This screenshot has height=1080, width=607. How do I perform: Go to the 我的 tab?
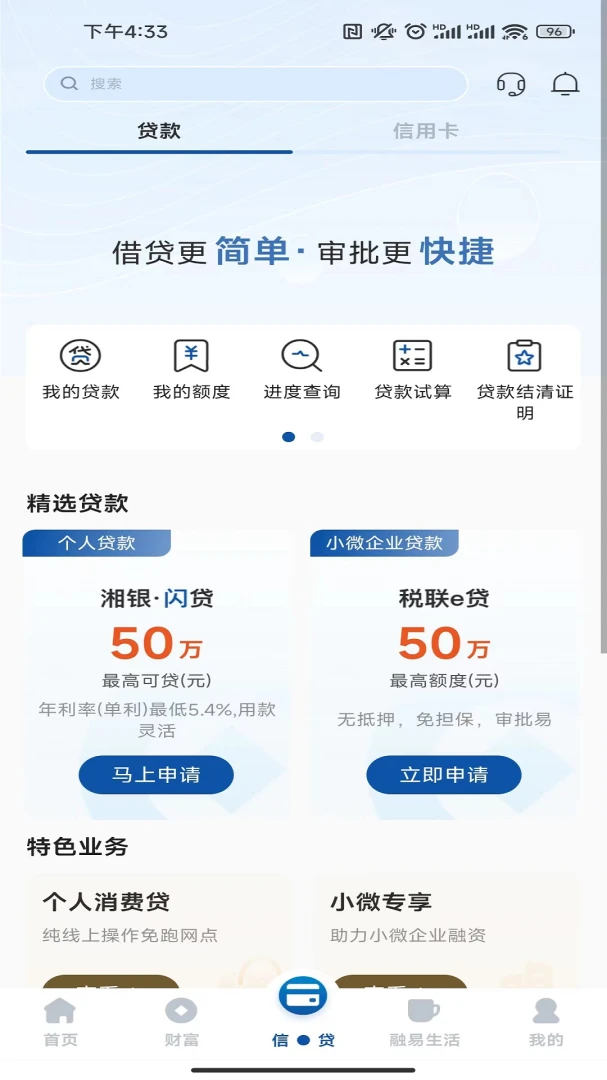click(546, 1022)
